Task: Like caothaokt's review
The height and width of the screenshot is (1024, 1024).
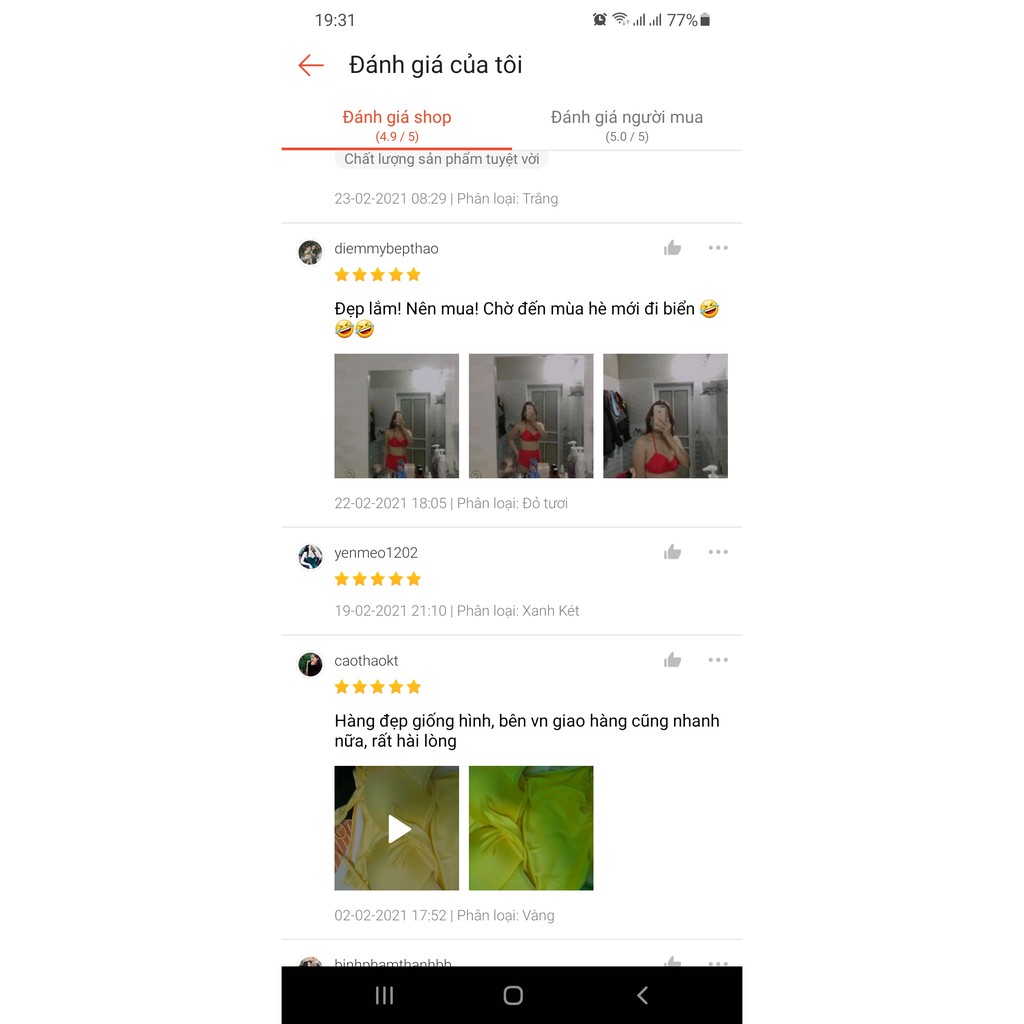Action: click(x=672, y=660)
